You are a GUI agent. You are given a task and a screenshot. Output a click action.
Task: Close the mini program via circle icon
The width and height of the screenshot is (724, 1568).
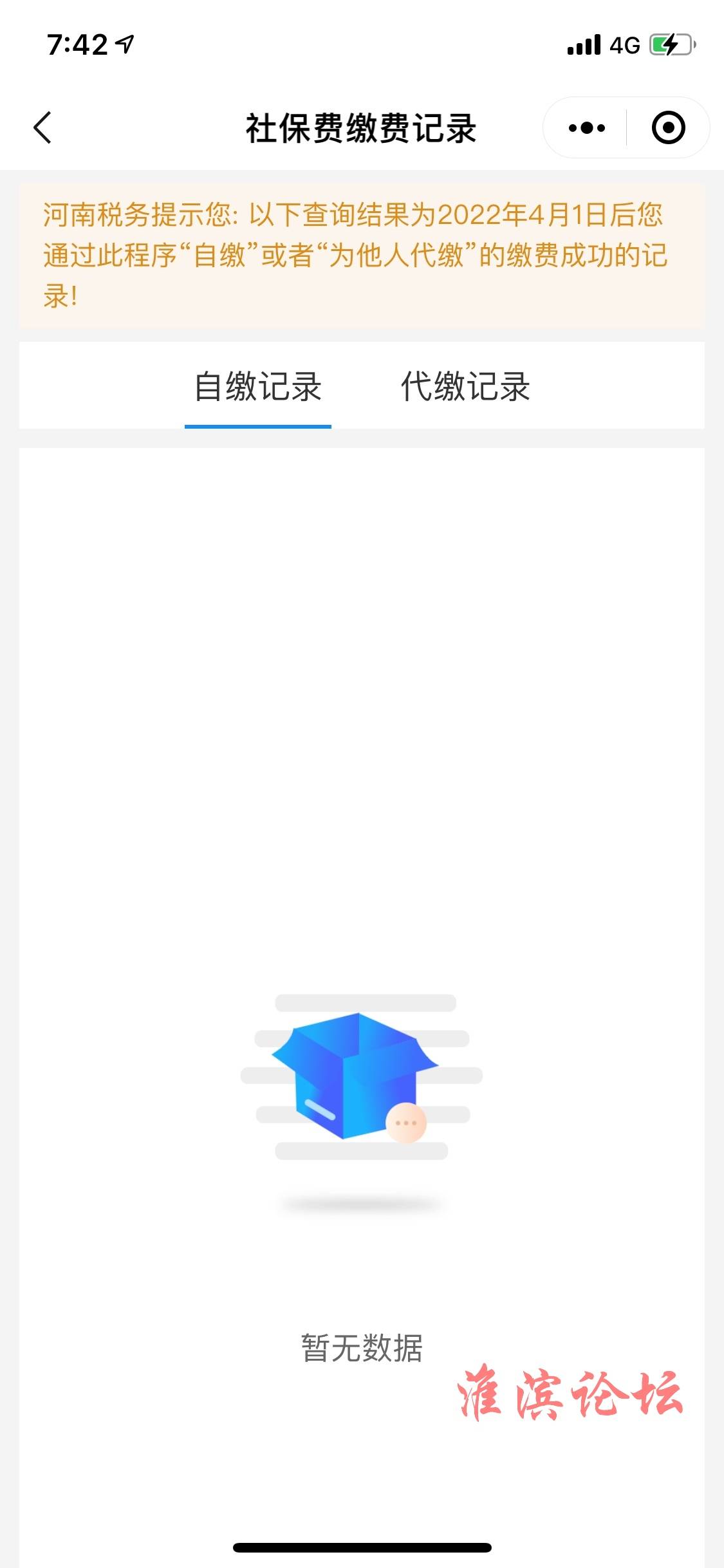[x=668, y=127]
